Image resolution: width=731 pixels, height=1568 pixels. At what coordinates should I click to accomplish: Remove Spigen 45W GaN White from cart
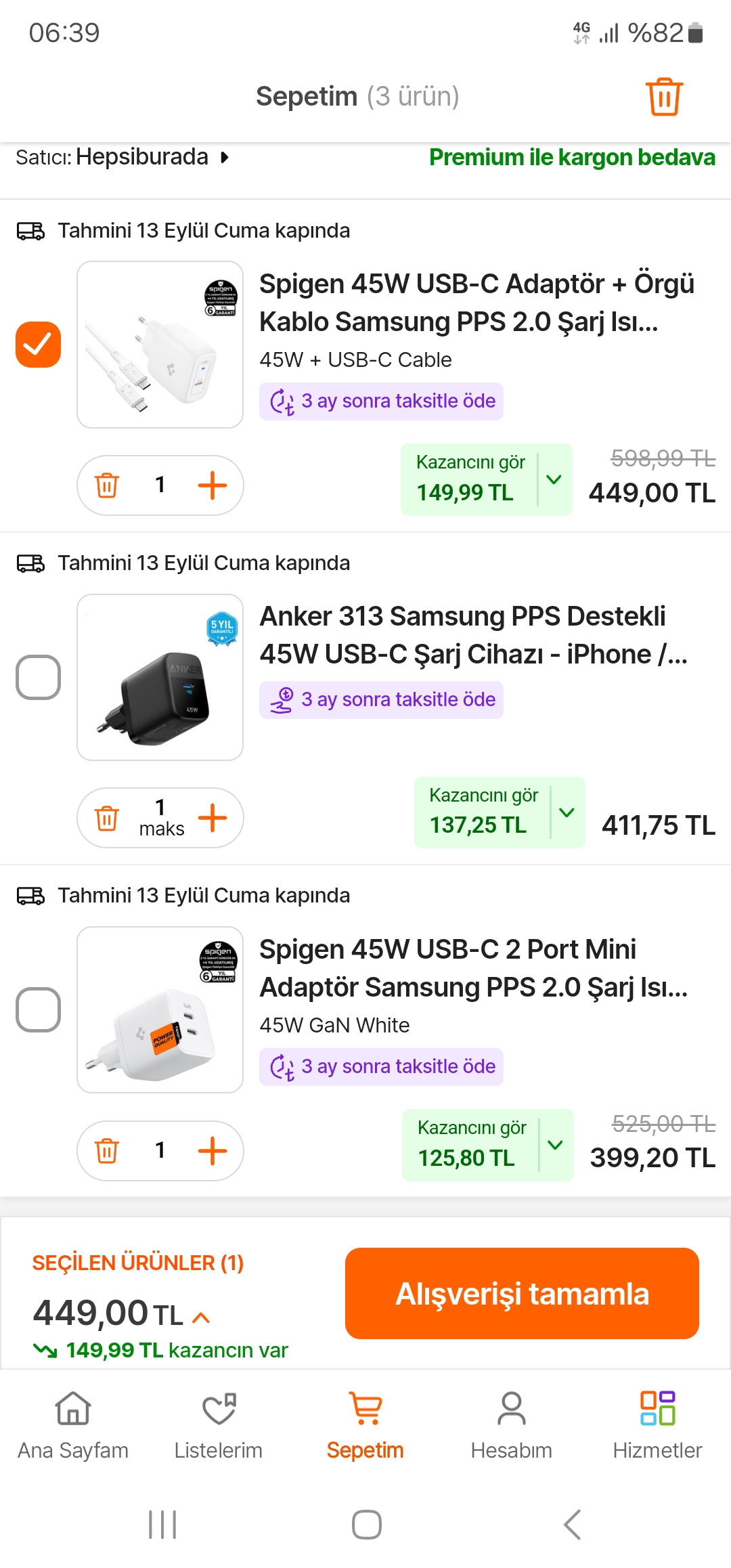pyautogui.click(x=107, y=1150)
